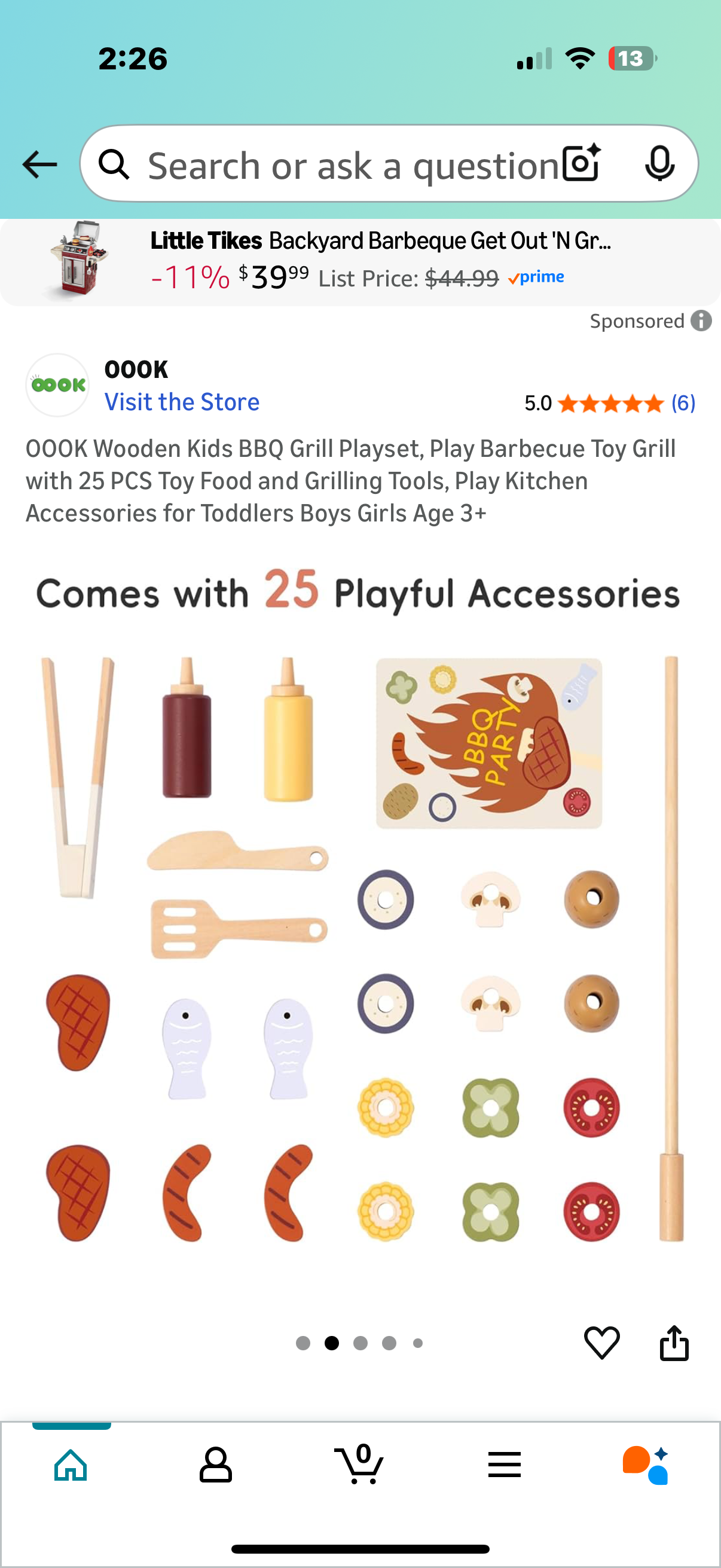Open camera lens search
721x1568 pixels.
[x=581, y=164]
